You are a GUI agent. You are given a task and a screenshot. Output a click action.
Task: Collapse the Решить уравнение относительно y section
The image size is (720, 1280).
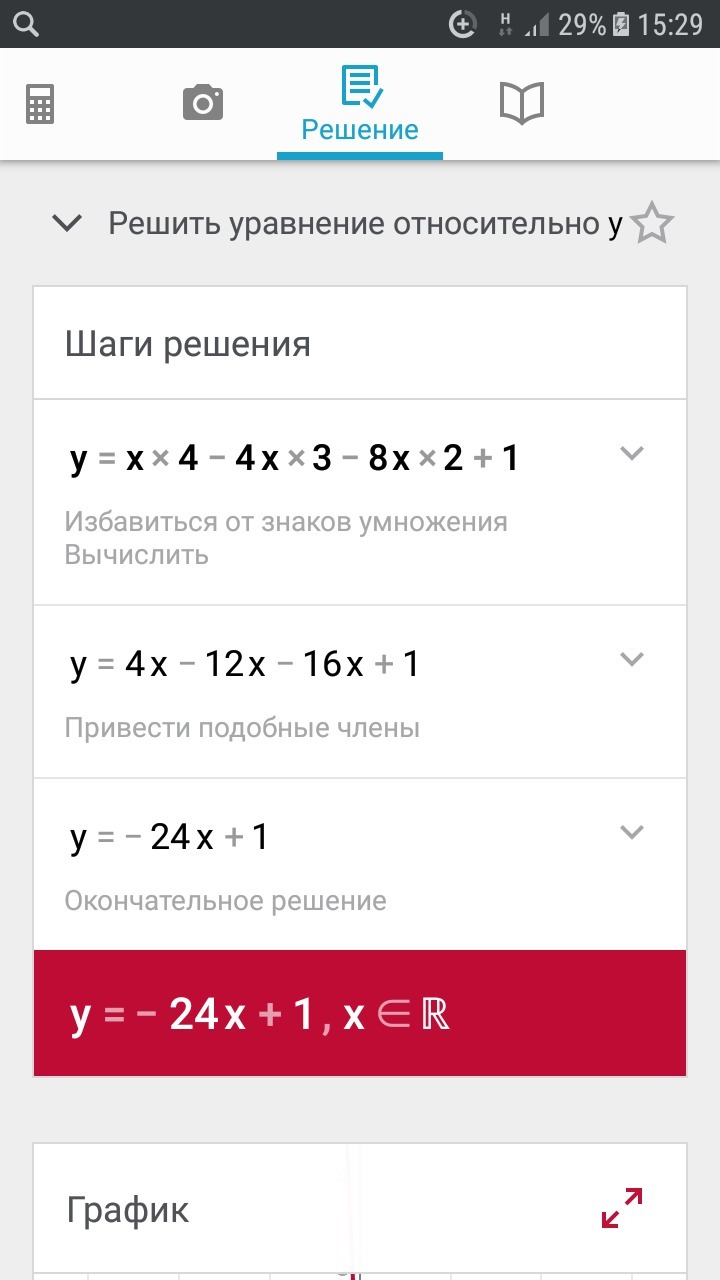point(67,224)
